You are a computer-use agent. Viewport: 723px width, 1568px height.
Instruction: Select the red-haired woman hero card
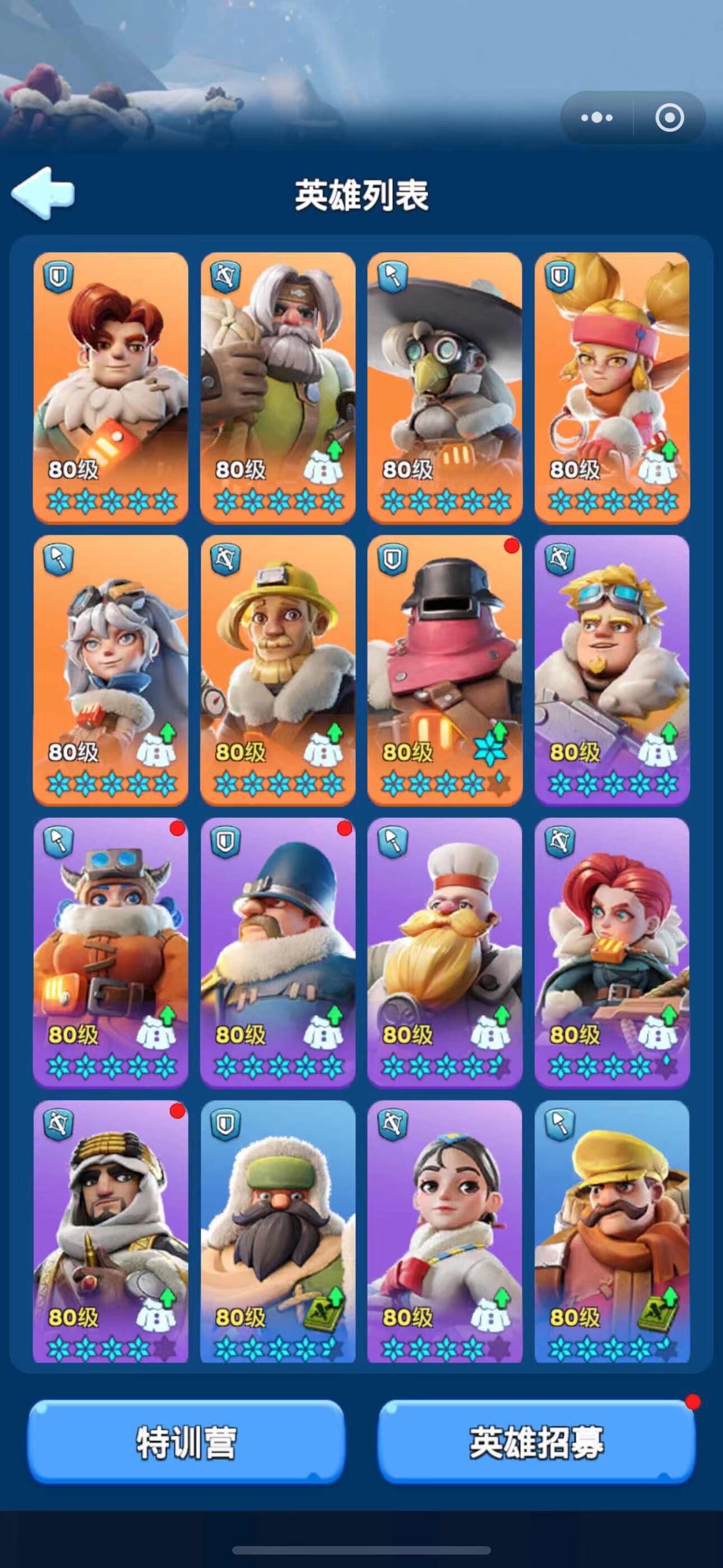tap(611, 953)
